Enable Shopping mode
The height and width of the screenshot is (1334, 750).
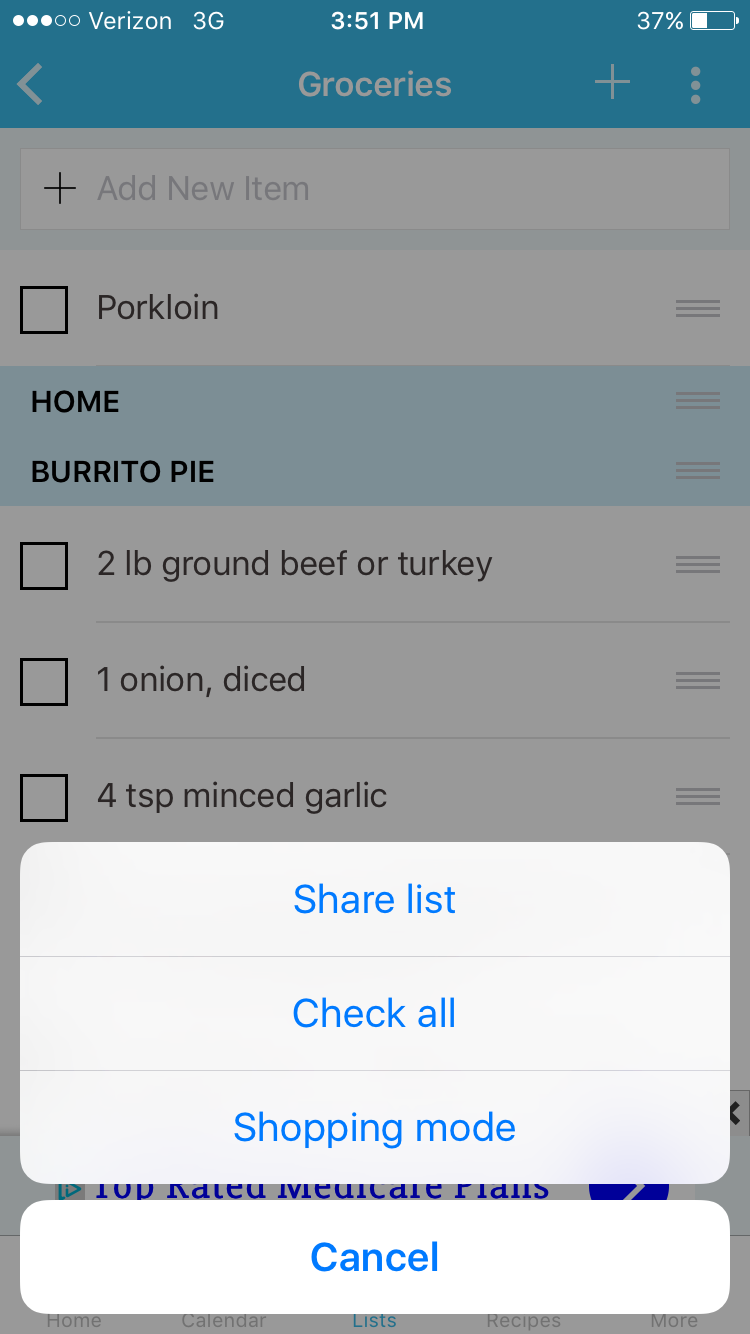375,1127
